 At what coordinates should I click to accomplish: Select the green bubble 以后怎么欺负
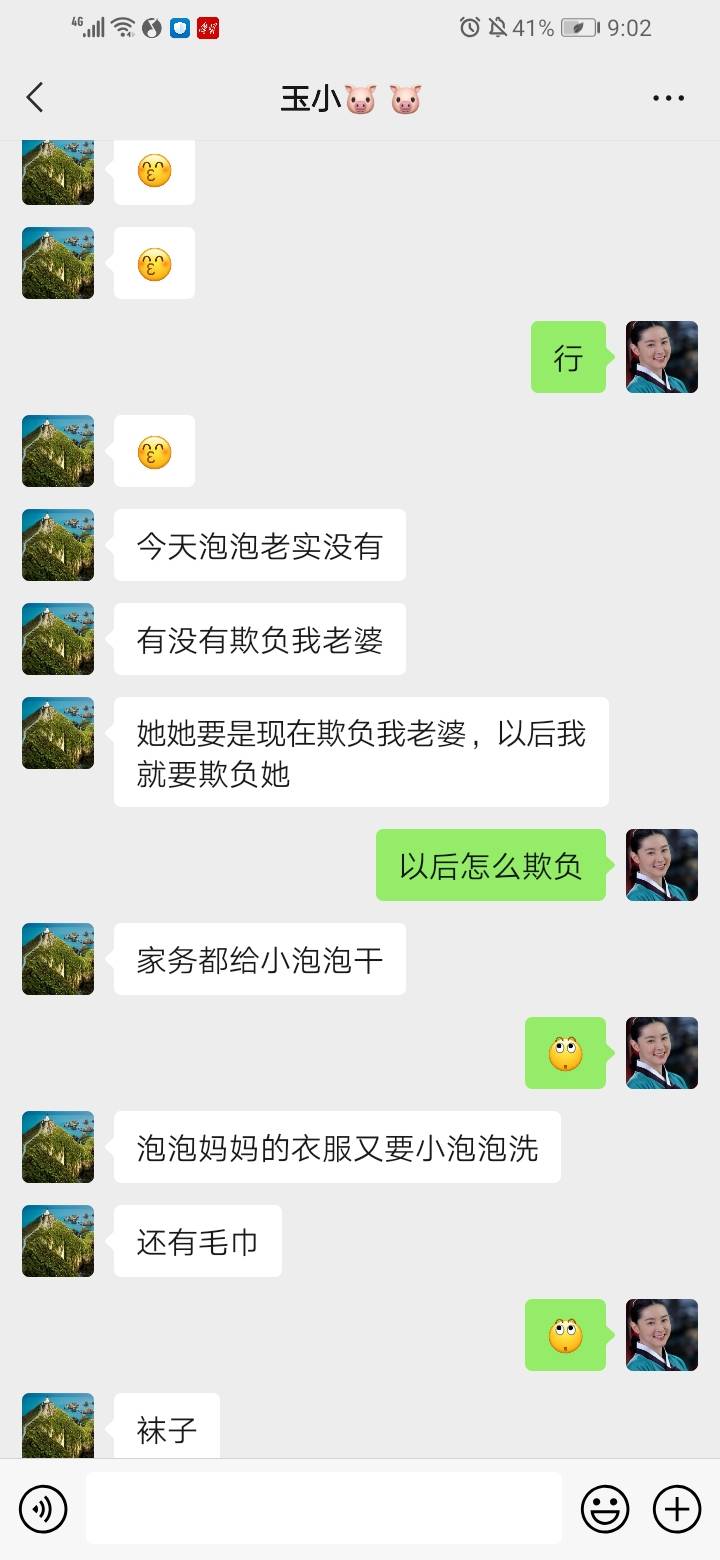click(491, 866)
